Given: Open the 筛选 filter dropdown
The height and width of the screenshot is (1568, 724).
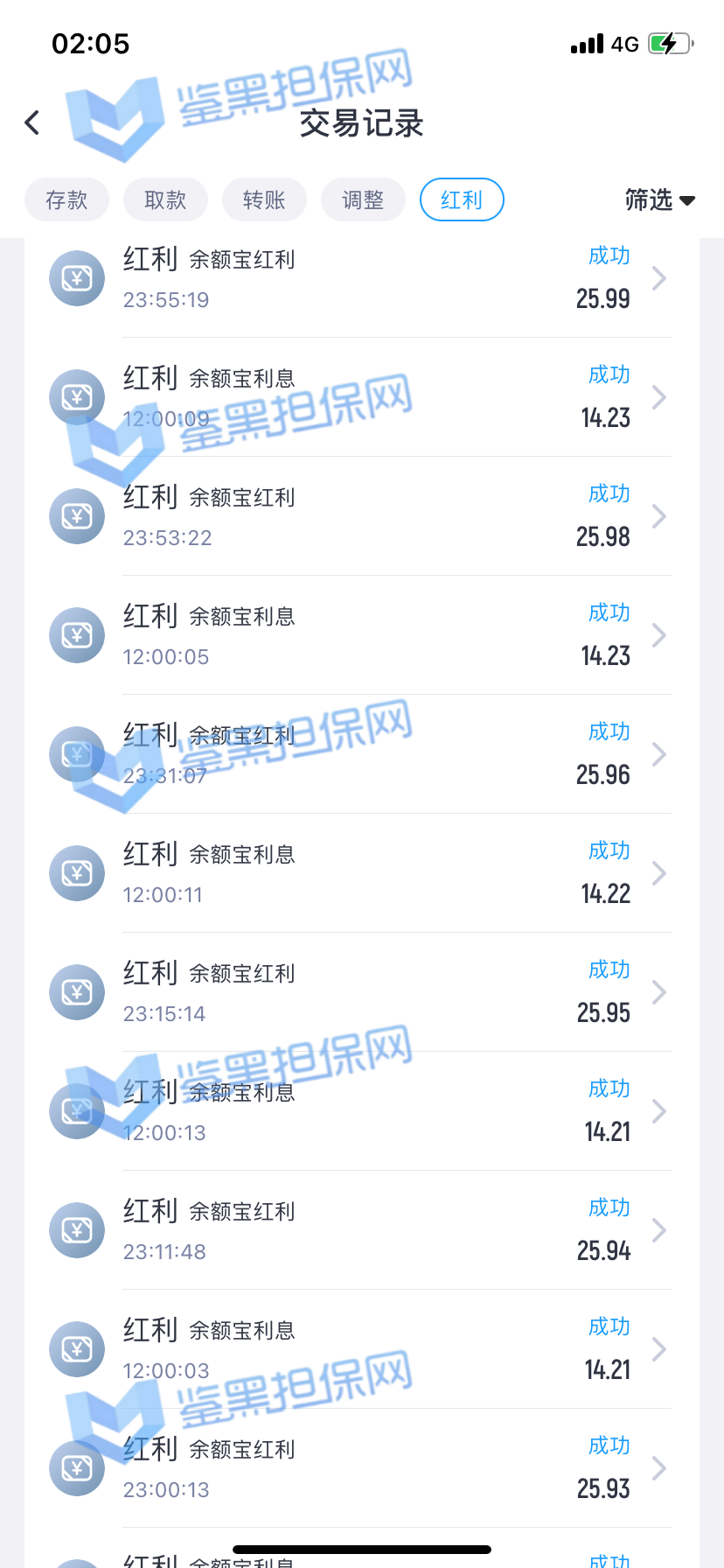Looking at the screenshot, I should (659, 200).
